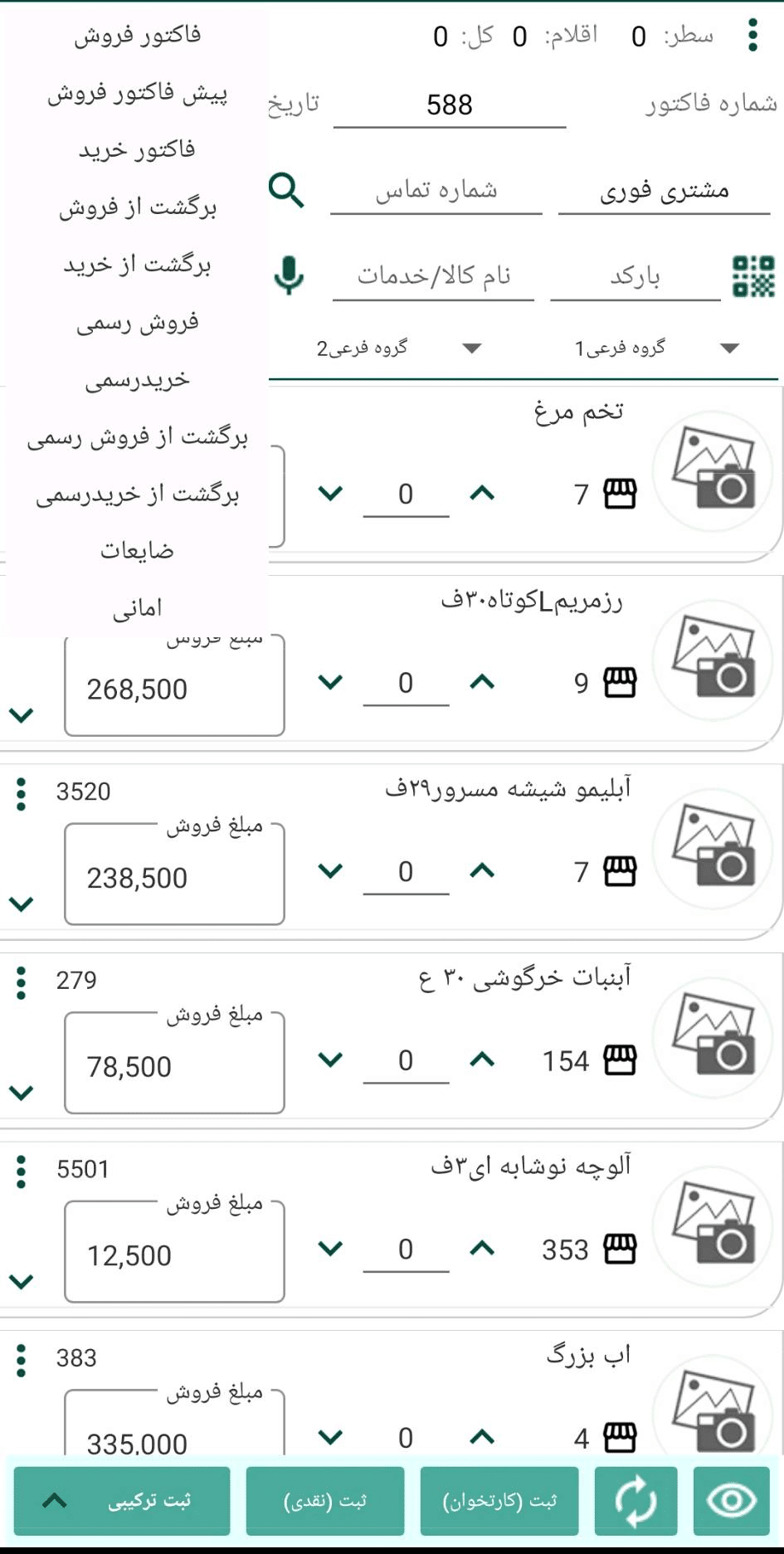Tap the شماره تماس field

[436, 191]
